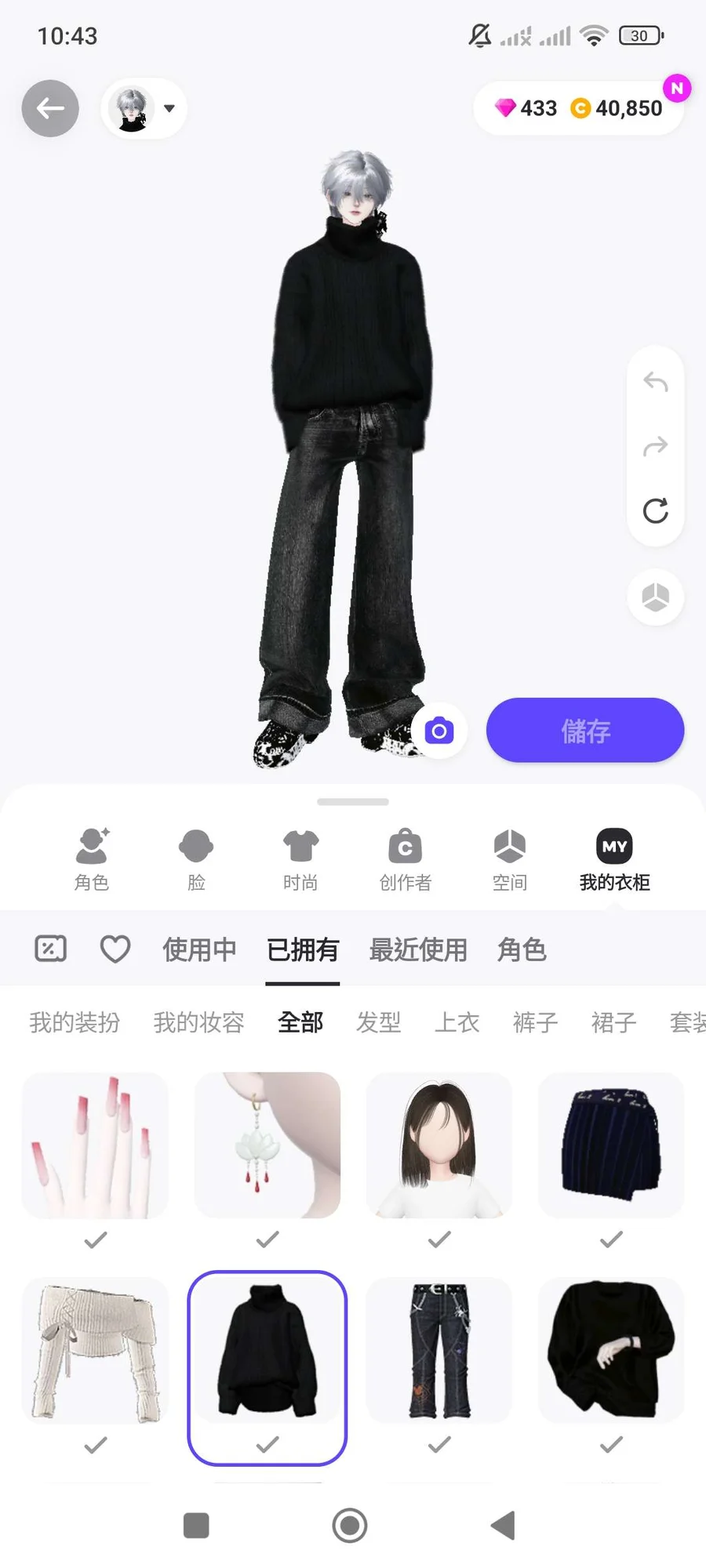This screenshot has width=706, height=1568.
Task: Save the outfit with 儲存 button
Action: point(585,731)
